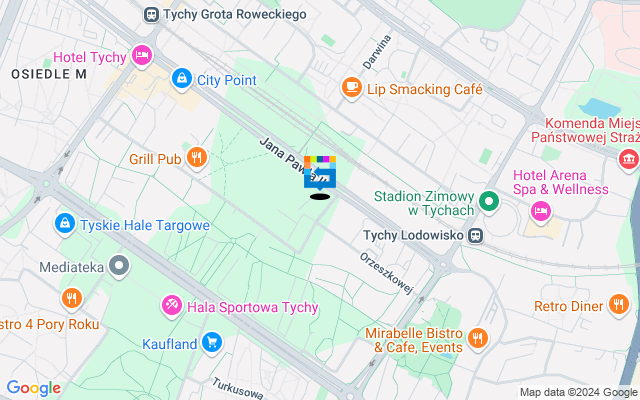Select Grill Pub restaurant pin
The height and width of the screenshot is (400, 640).
click(197, 157)
